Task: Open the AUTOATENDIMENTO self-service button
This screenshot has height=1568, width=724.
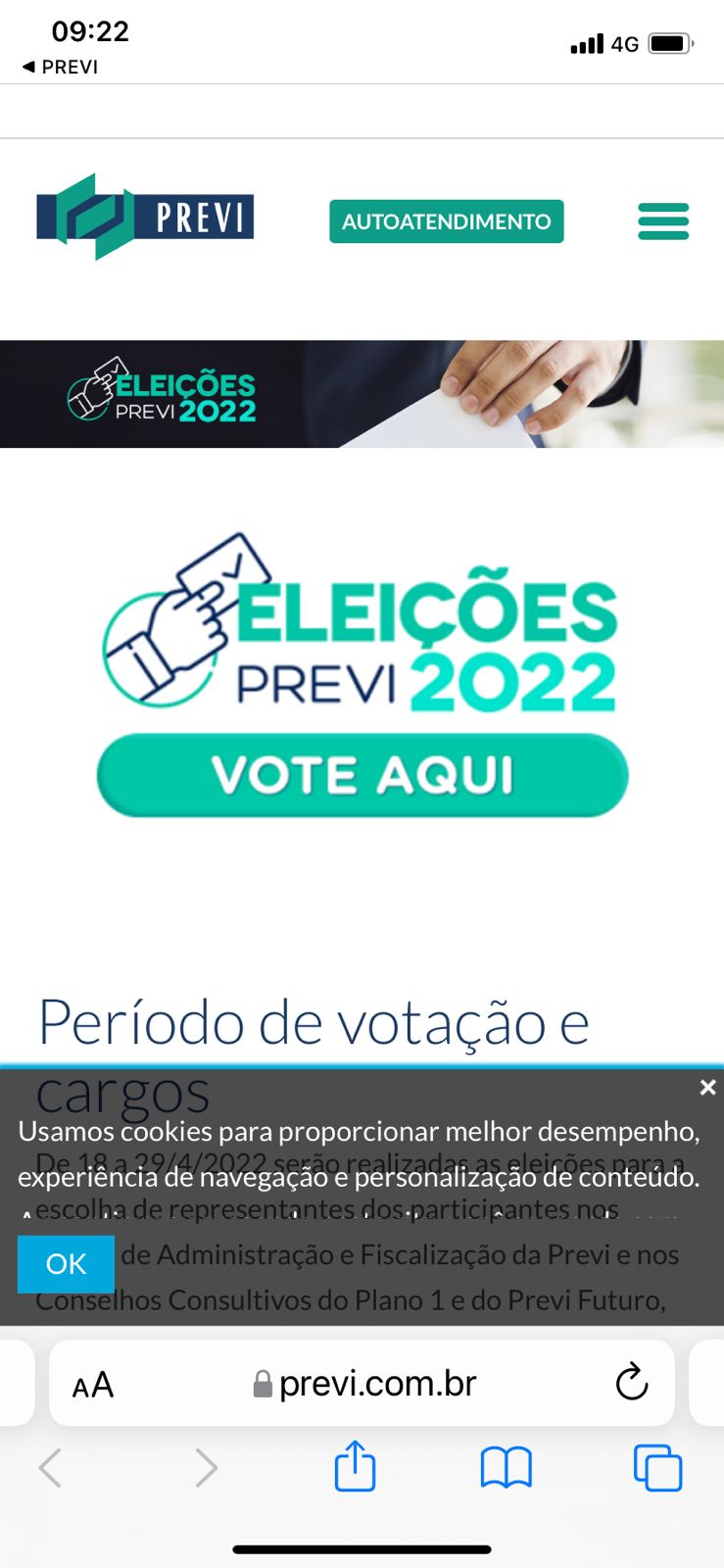Action: click(x=446, y=221)
